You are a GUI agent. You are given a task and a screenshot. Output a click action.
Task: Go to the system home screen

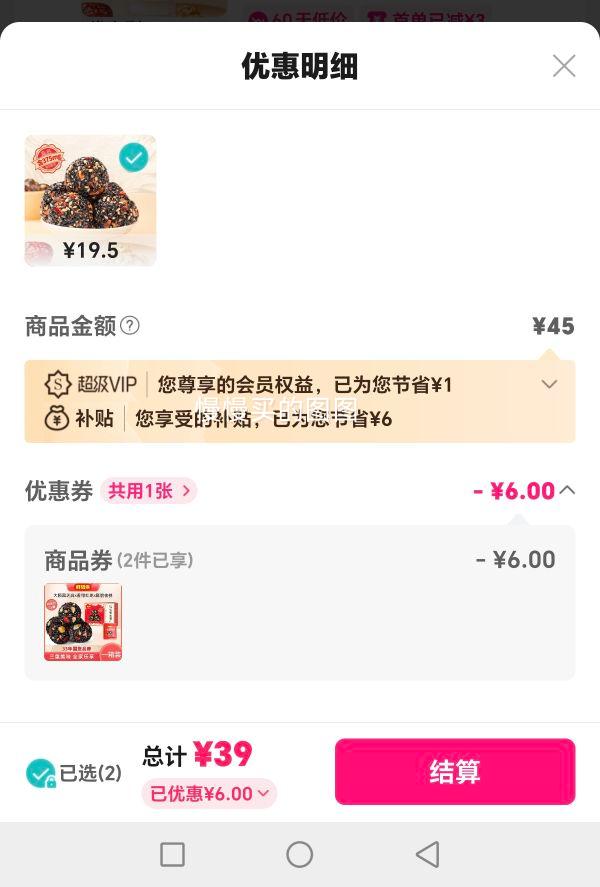click(300, 854)
